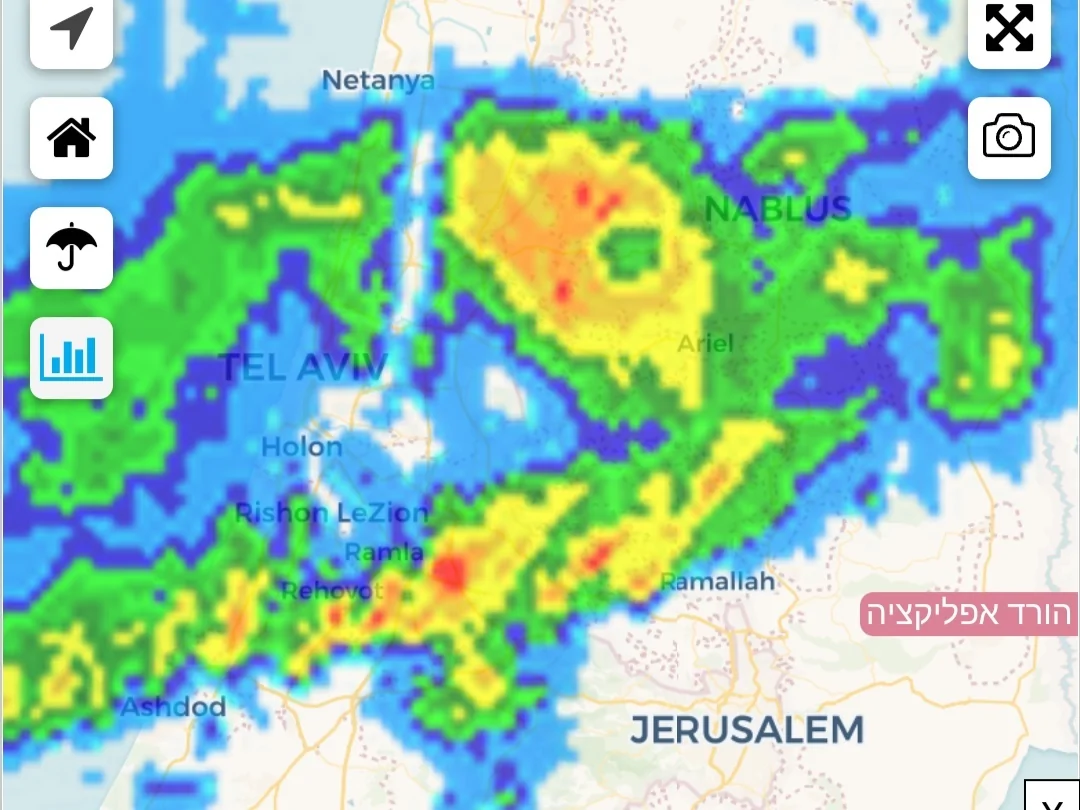Show the bar chart statistics
Image resolution: width=1080 pixels, height=810 pixels.
pos(71,358)
